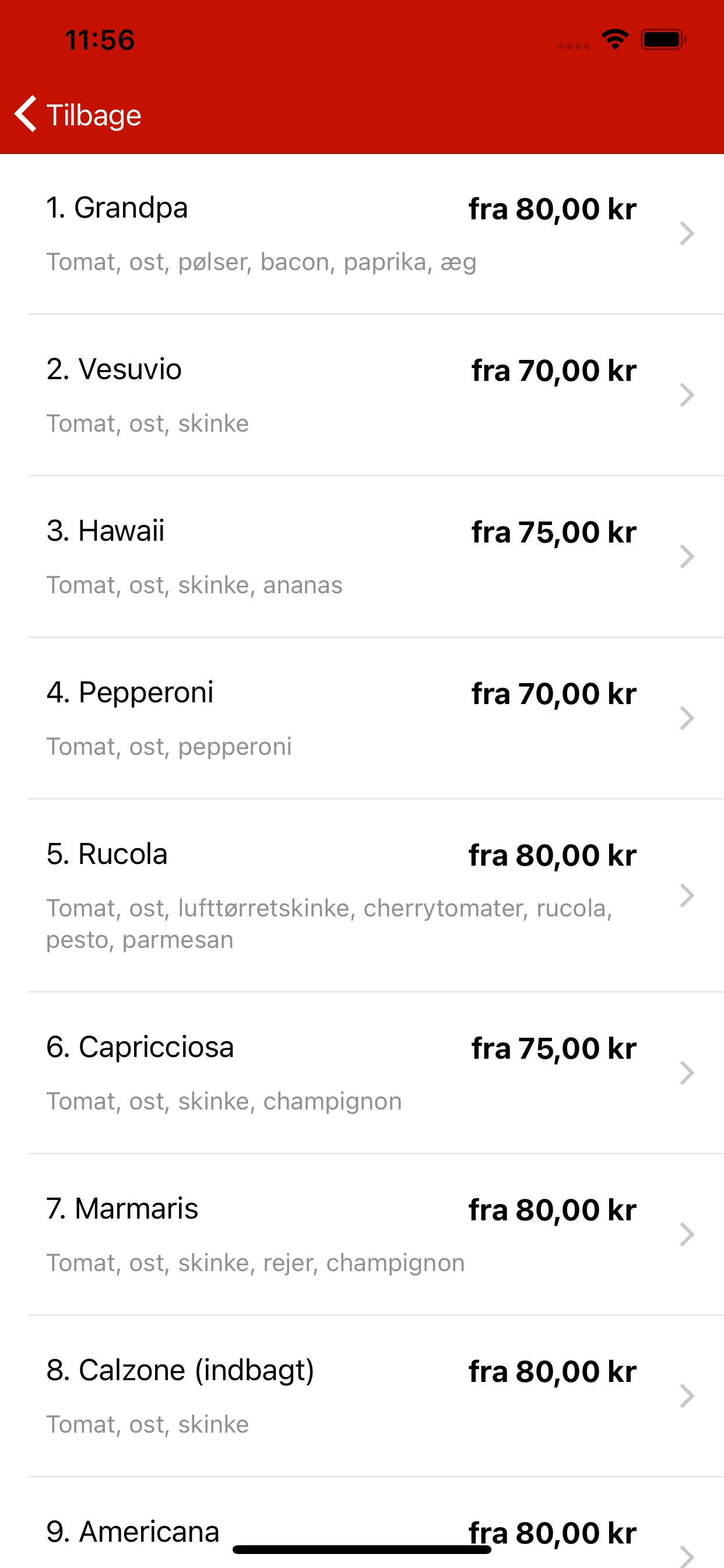Open the 3. Hawaii pizza details

pos(362,557)
